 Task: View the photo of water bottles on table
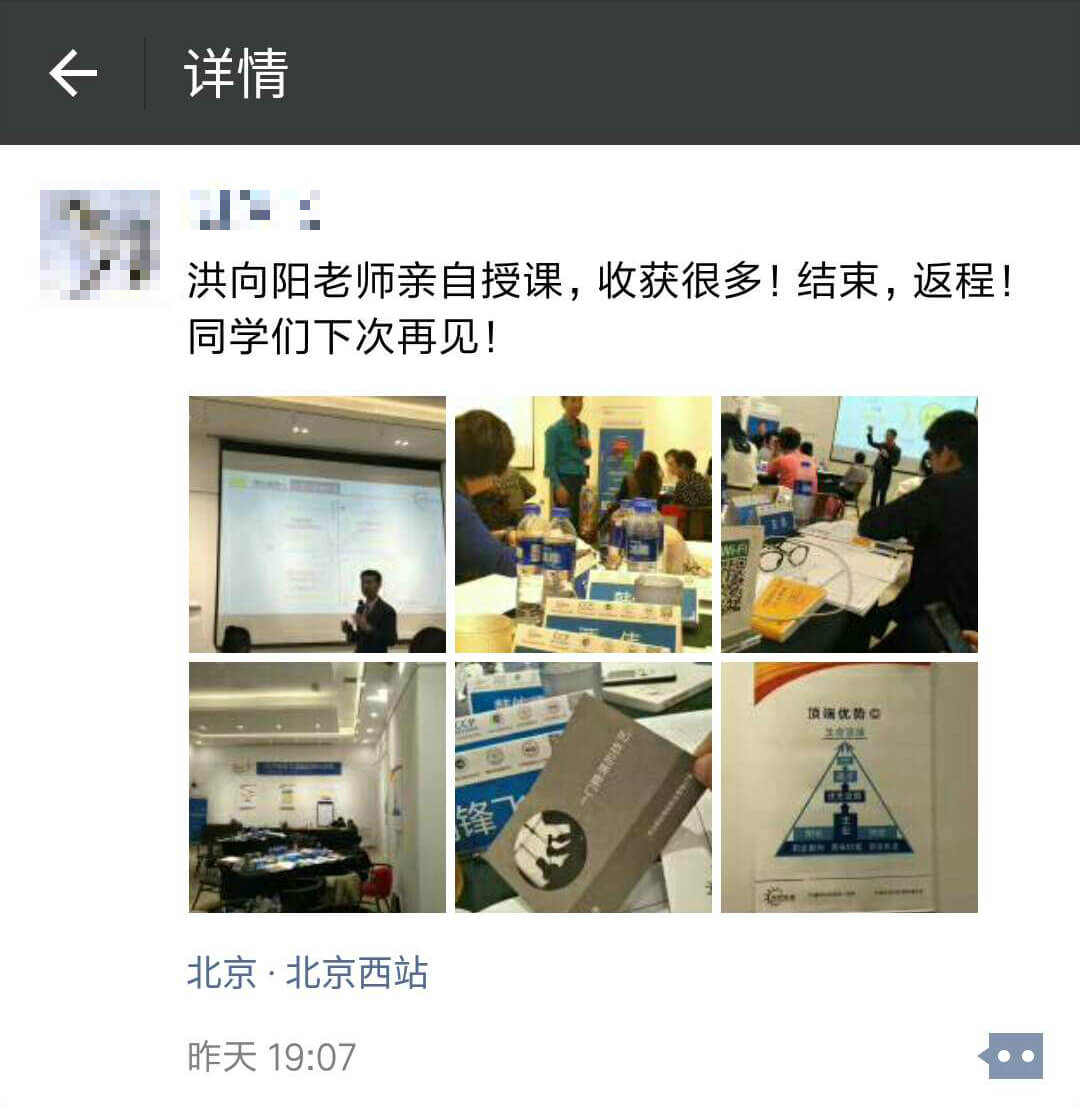[583, 524]
